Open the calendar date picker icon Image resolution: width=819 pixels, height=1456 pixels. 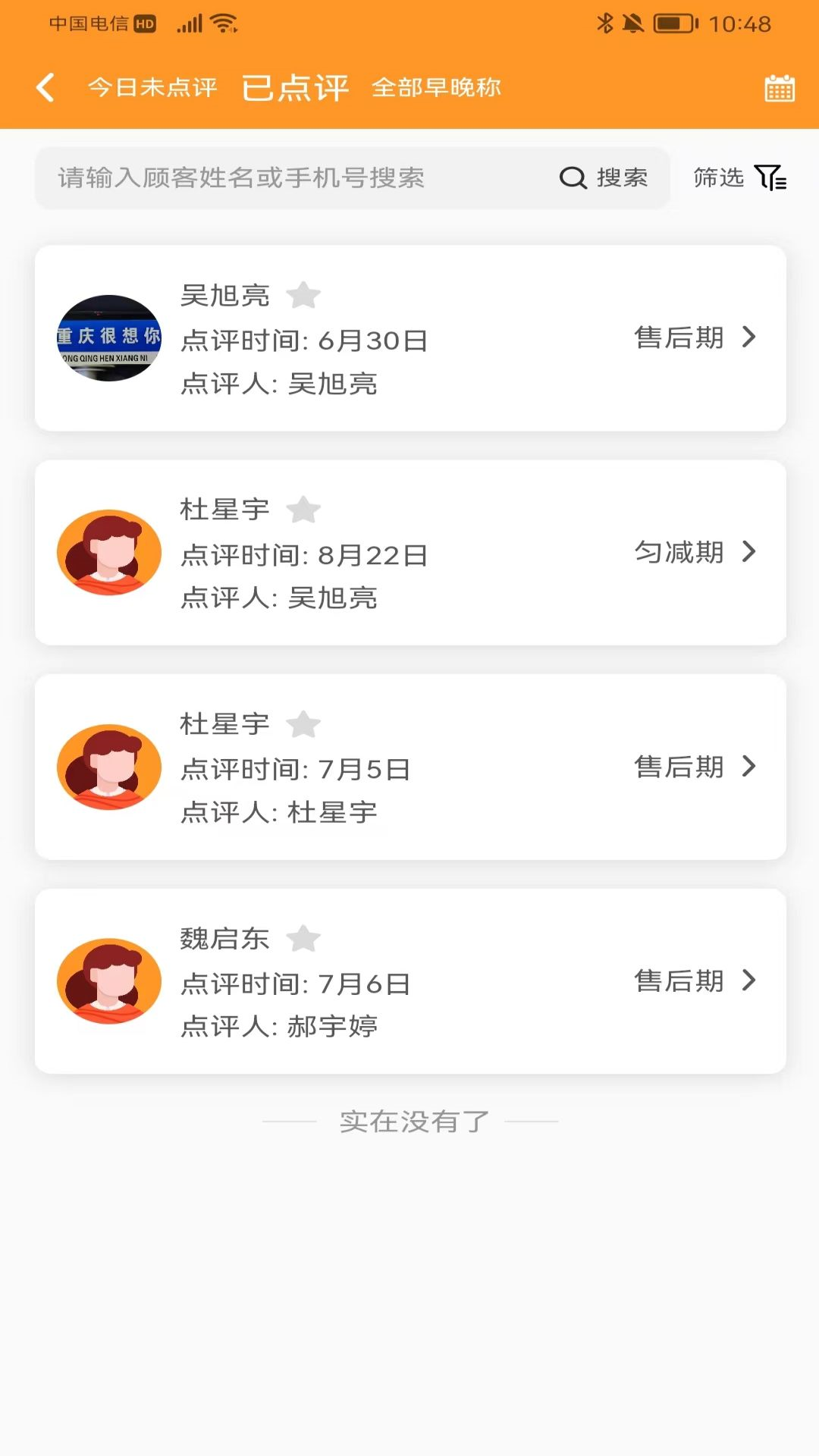(x=776, y=89)
